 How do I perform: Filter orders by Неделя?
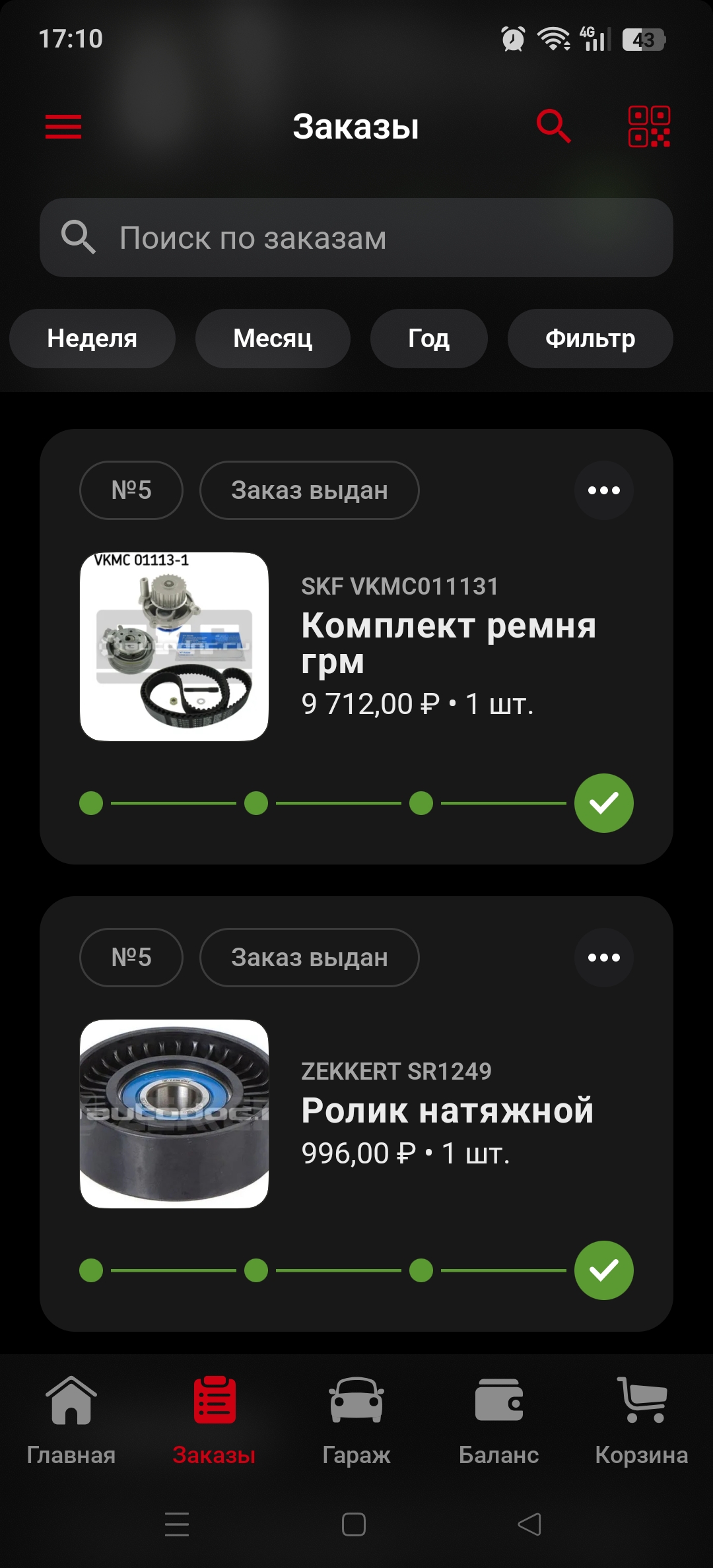click(x=92, y=339)
